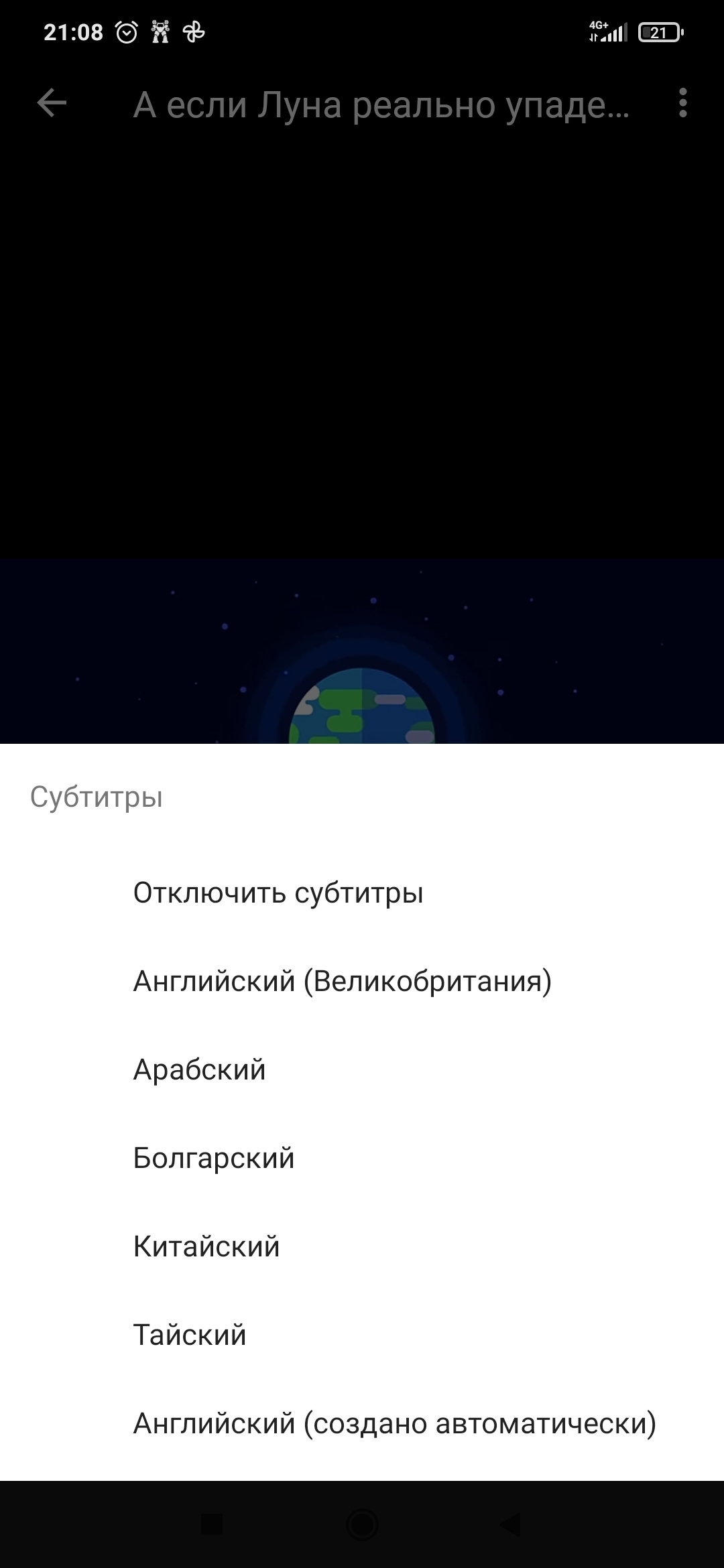
Task: Pick Болгарский subtitle language
Action: coord(362,1158)
